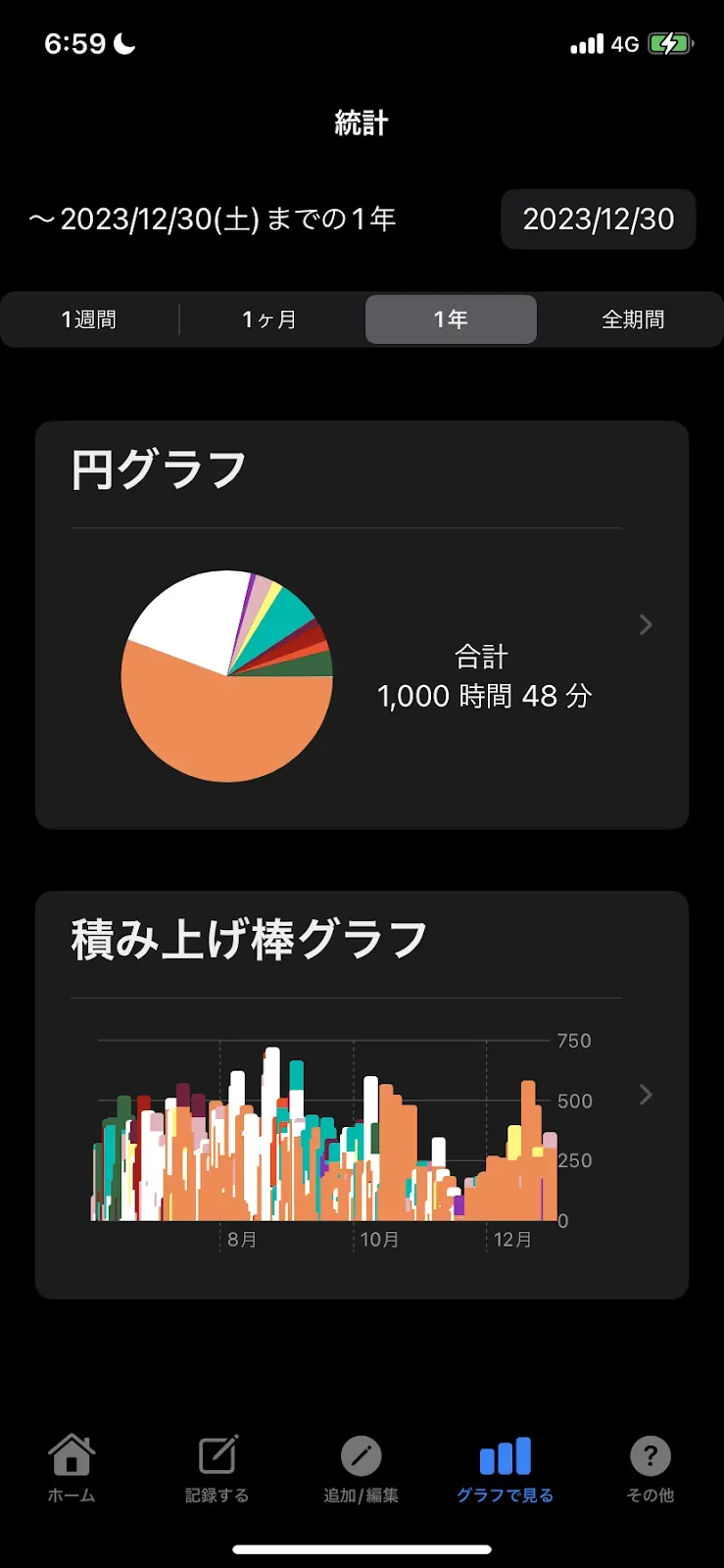Open the 追加/編集 tab
This screenshot has height=1568, width=724.
(x=361, y=1467)
